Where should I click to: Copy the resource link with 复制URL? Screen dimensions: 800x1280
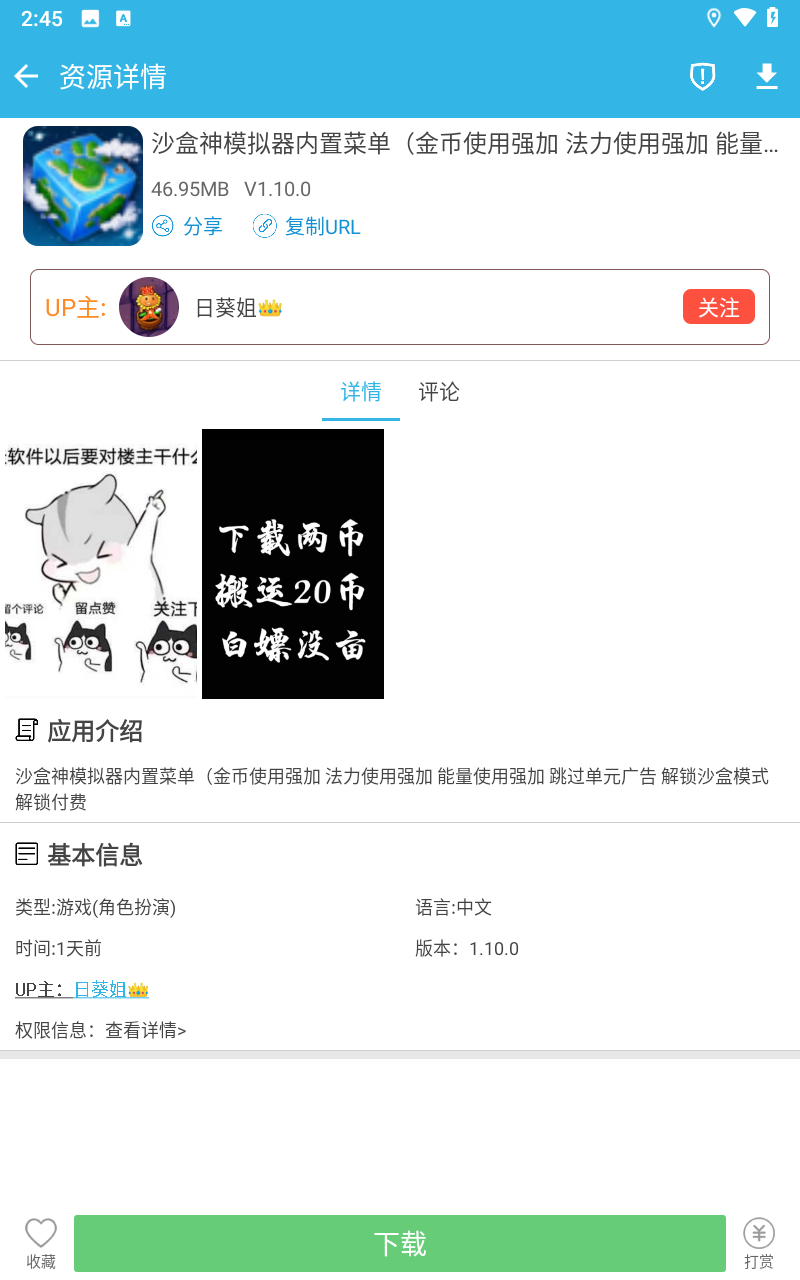click(x=307, y=226)
